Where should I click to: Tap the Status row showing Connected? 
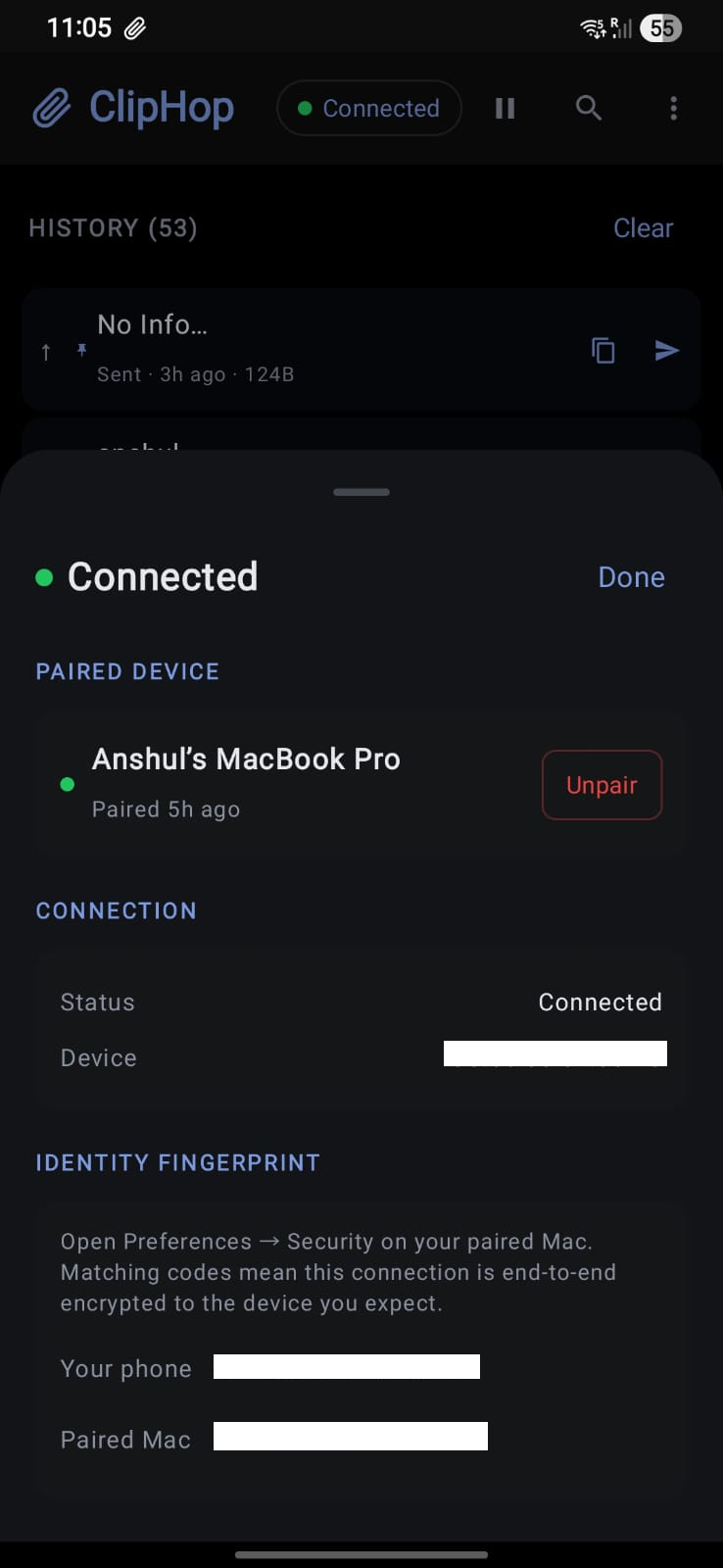pos(361,1002)
